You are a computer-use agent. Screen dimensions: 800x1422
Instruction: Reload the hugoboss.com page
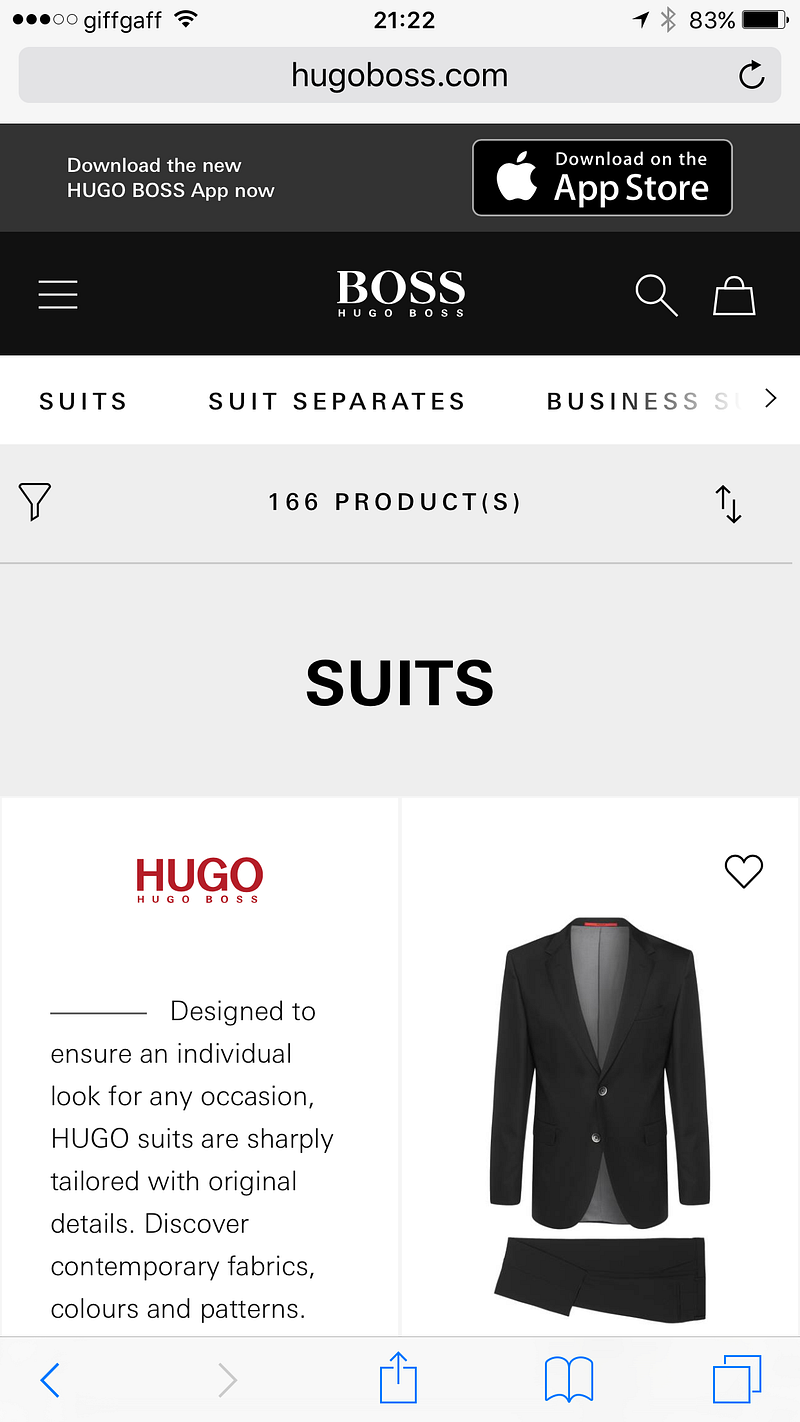tap(751, 75)
